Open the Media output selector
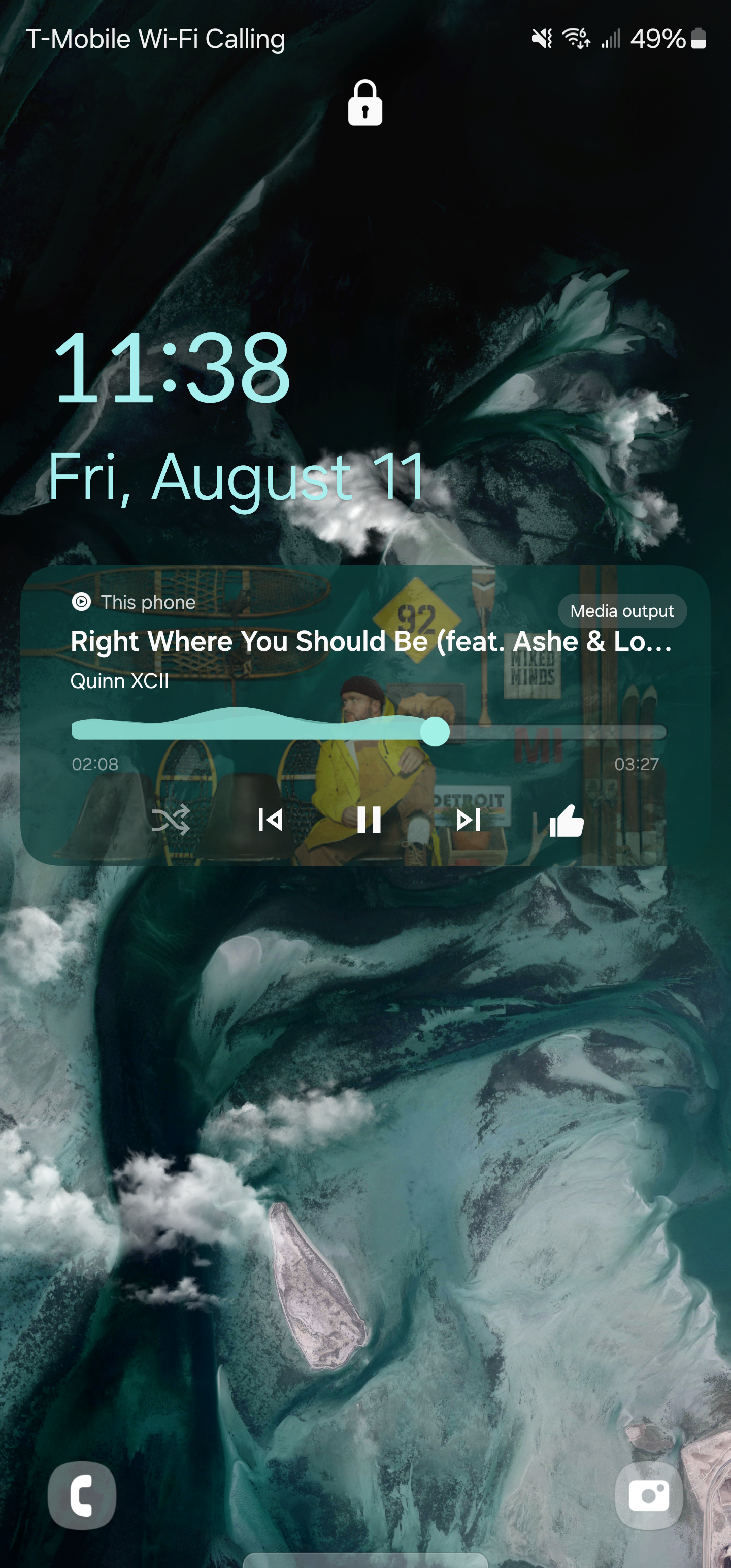Image resolution: width=731 pixels, height=1568 pixels. (x=621, y=610)
